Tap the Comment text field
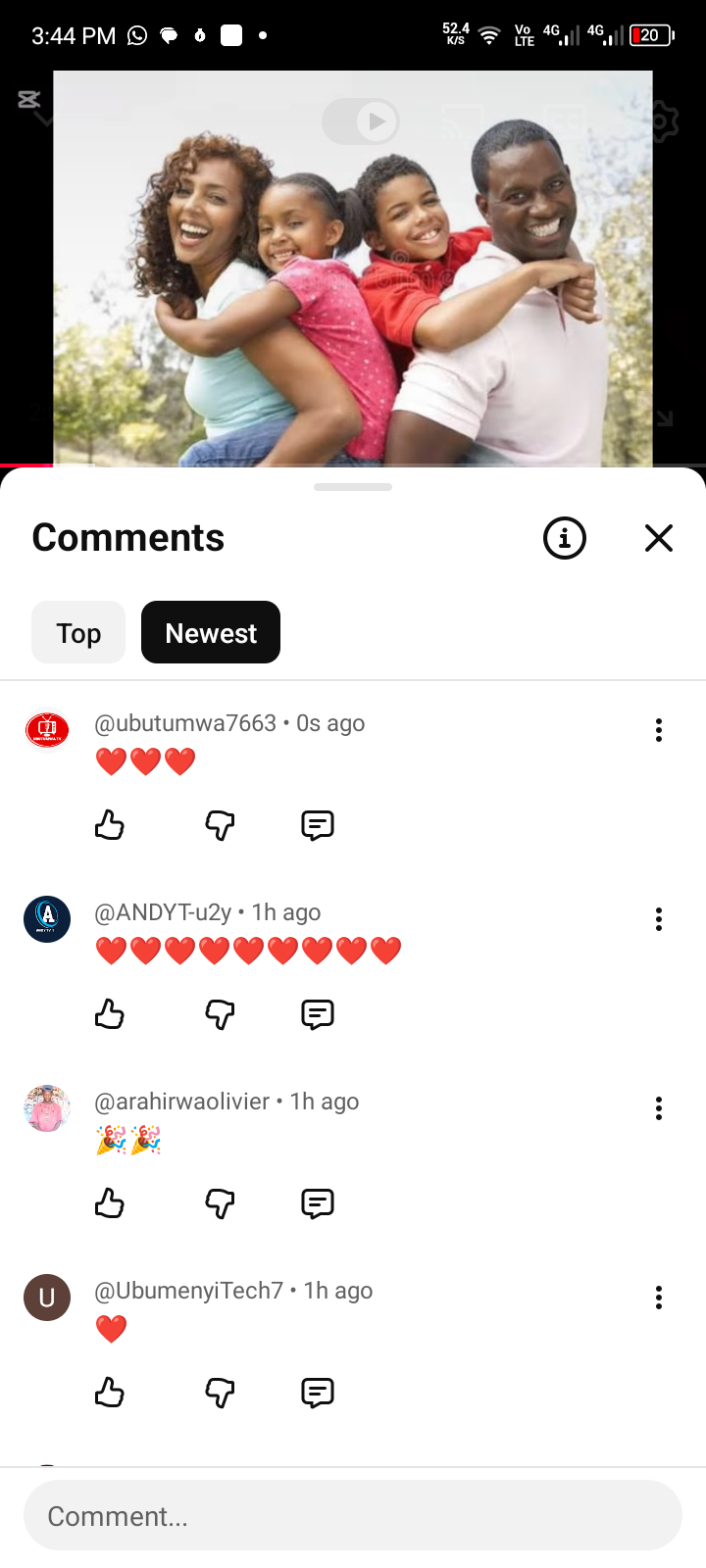This screenshot has height=1568, width=706. point(353,1516)
